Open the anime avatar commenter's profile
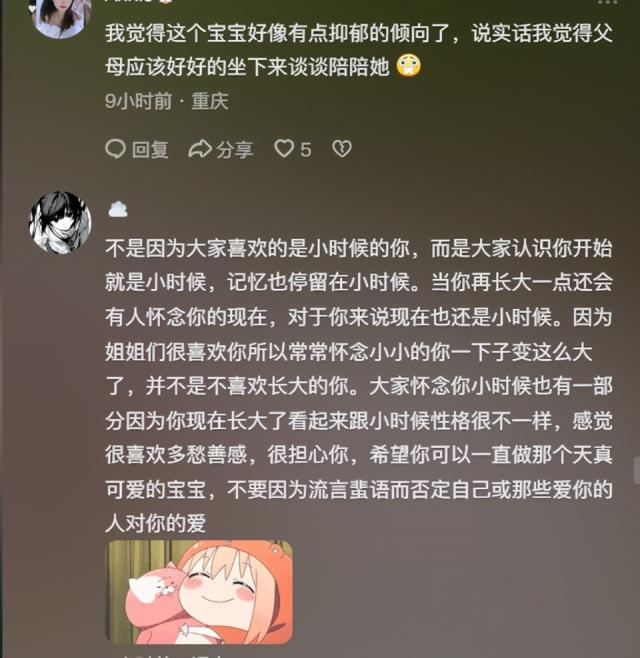This screenshot has width=640, height=658. pos(61,222)
